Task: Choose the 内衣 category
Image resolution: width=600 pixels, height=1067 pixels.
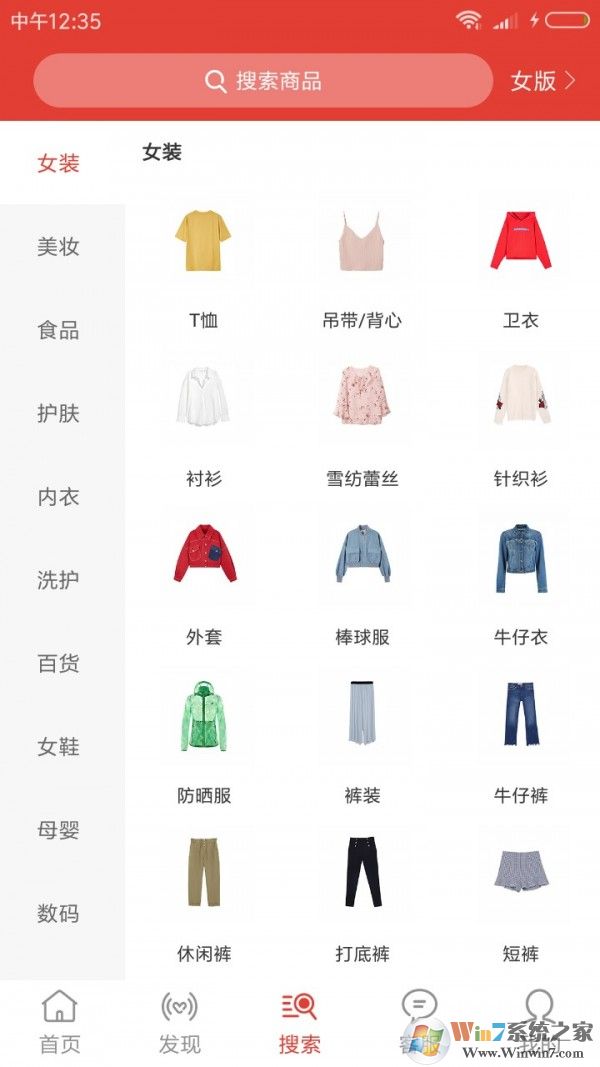Action: click(x=58, y=497)
